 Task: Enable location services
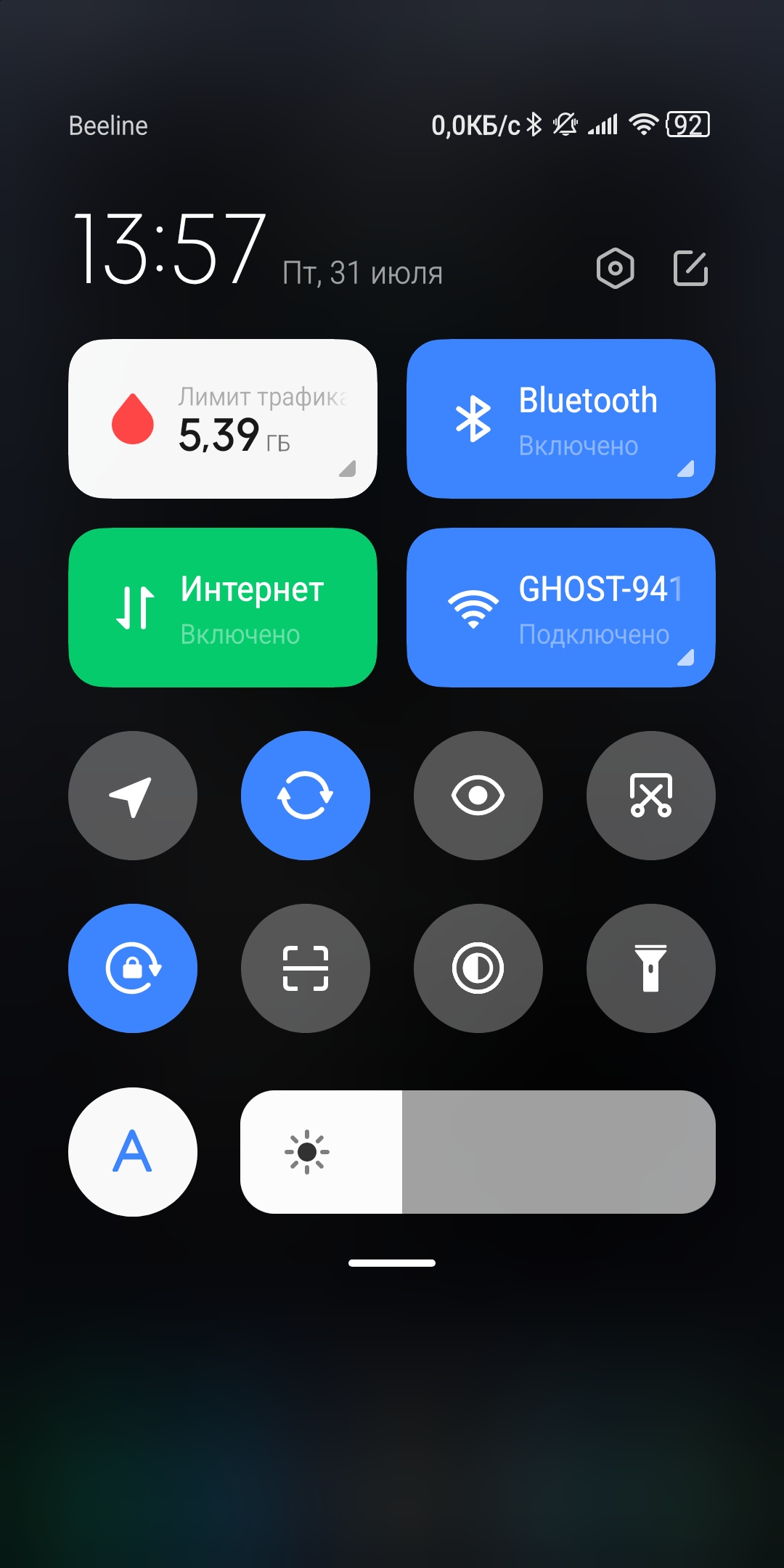point(133,796)
